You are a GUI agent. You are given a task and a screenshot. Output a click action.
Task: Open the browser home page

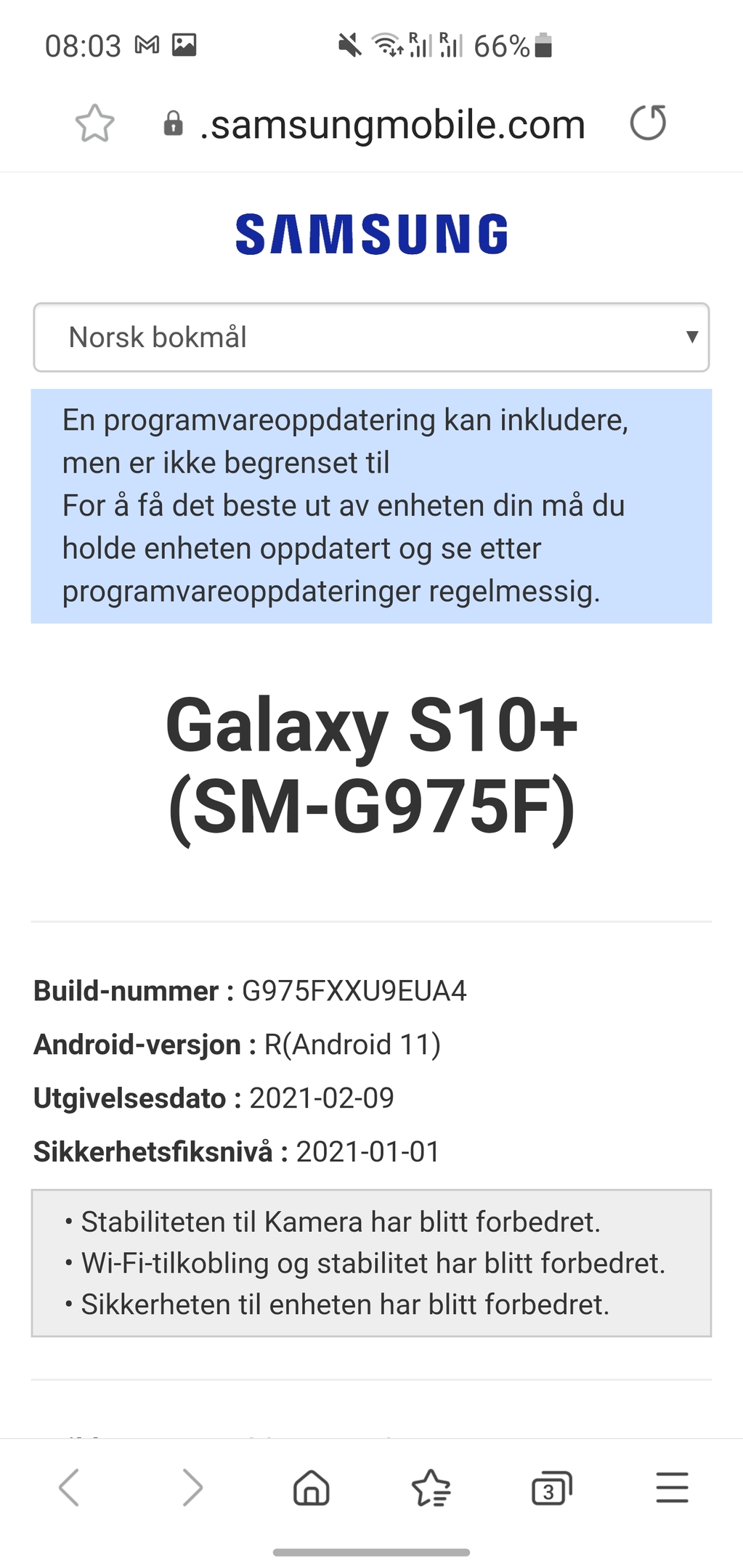pos(311,1487)
